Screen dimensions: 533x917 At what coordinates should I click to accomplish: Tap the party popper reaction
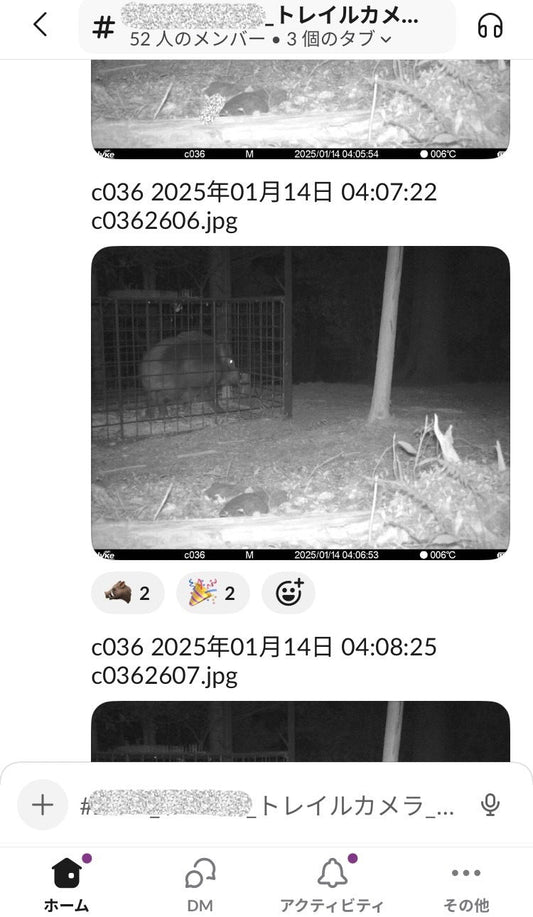[212, 593]
